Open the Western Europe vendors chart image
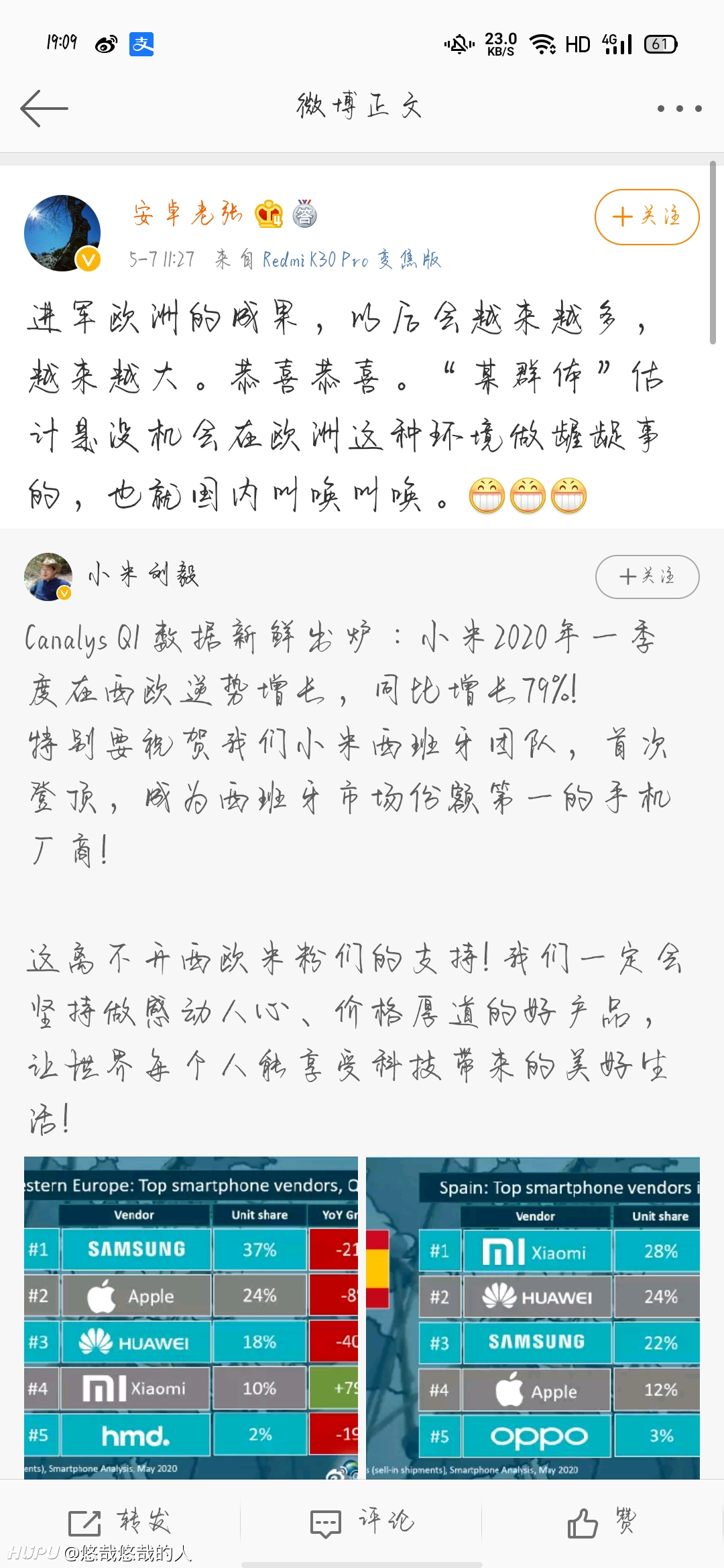Image resolution: width=724 pixels, height=1568 pixels. (x=191, y=1317)
